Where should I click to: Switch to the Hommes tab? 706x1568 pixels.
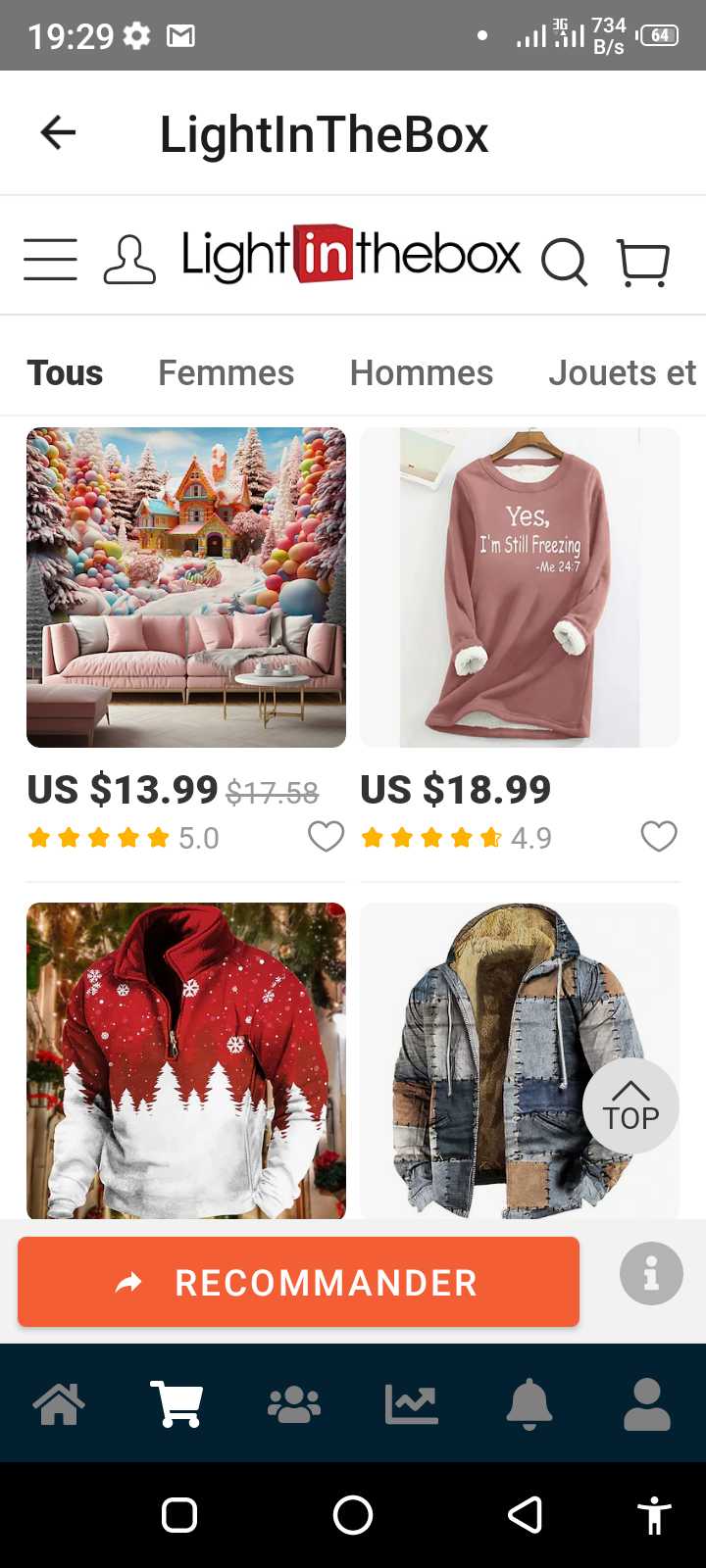tap(422, 372)
